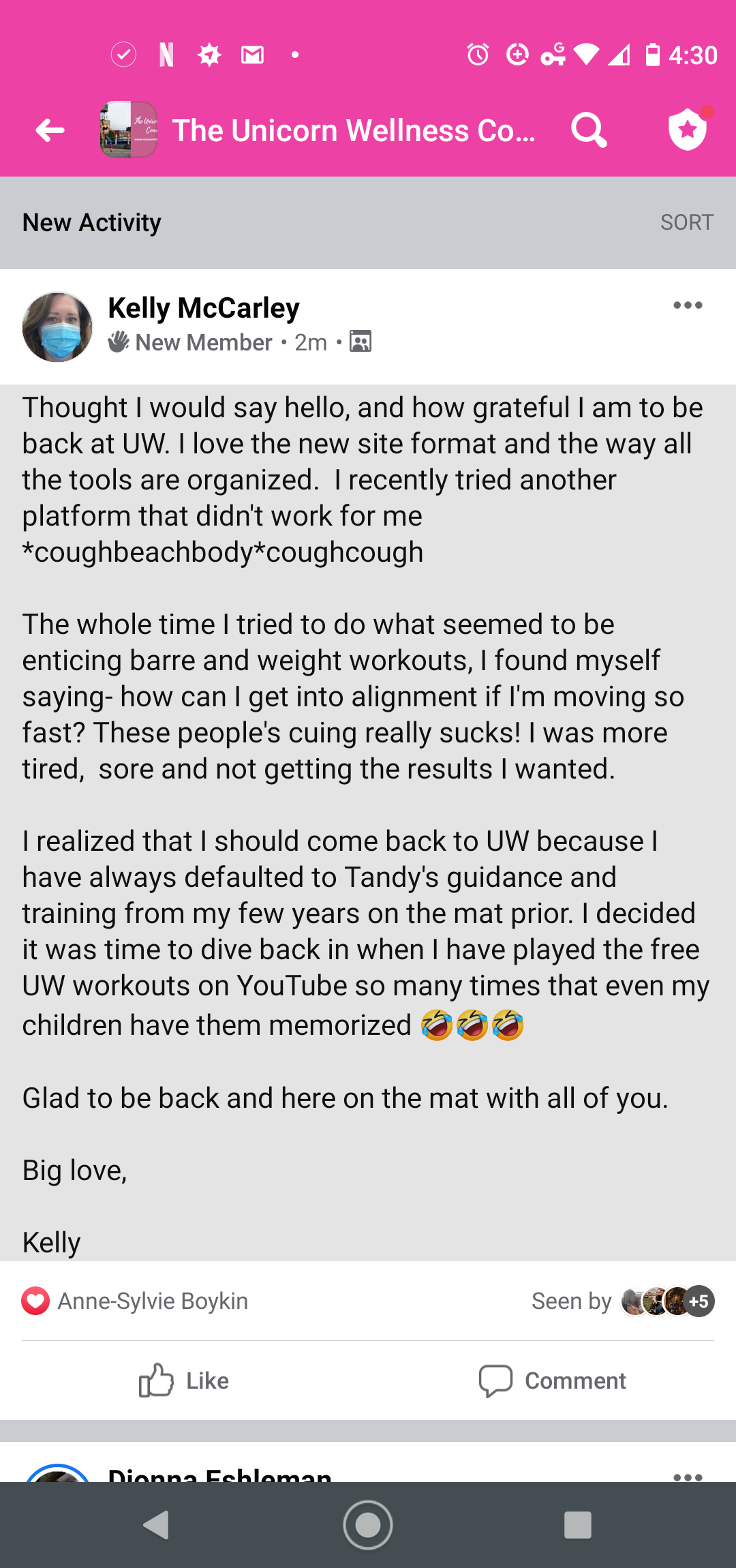Image resolution: width=736 pixels, height=1568 pixels.
Task: Tap SORT for New Activity
Action: [x=686, y=222]
